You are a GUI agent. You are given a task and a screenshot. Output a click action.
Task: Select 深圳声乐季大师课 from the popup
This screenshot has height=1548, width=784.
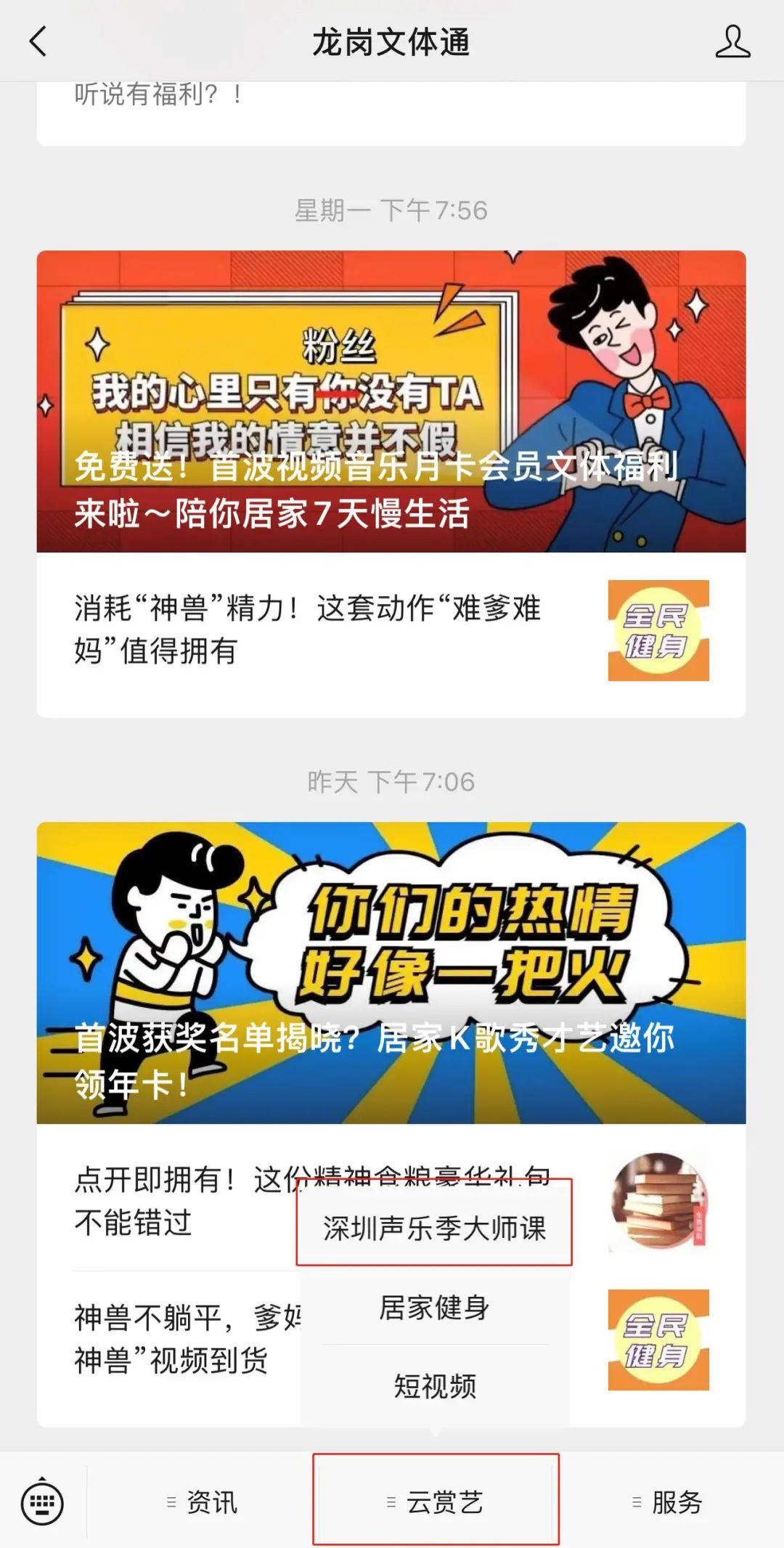[434, 1229]
